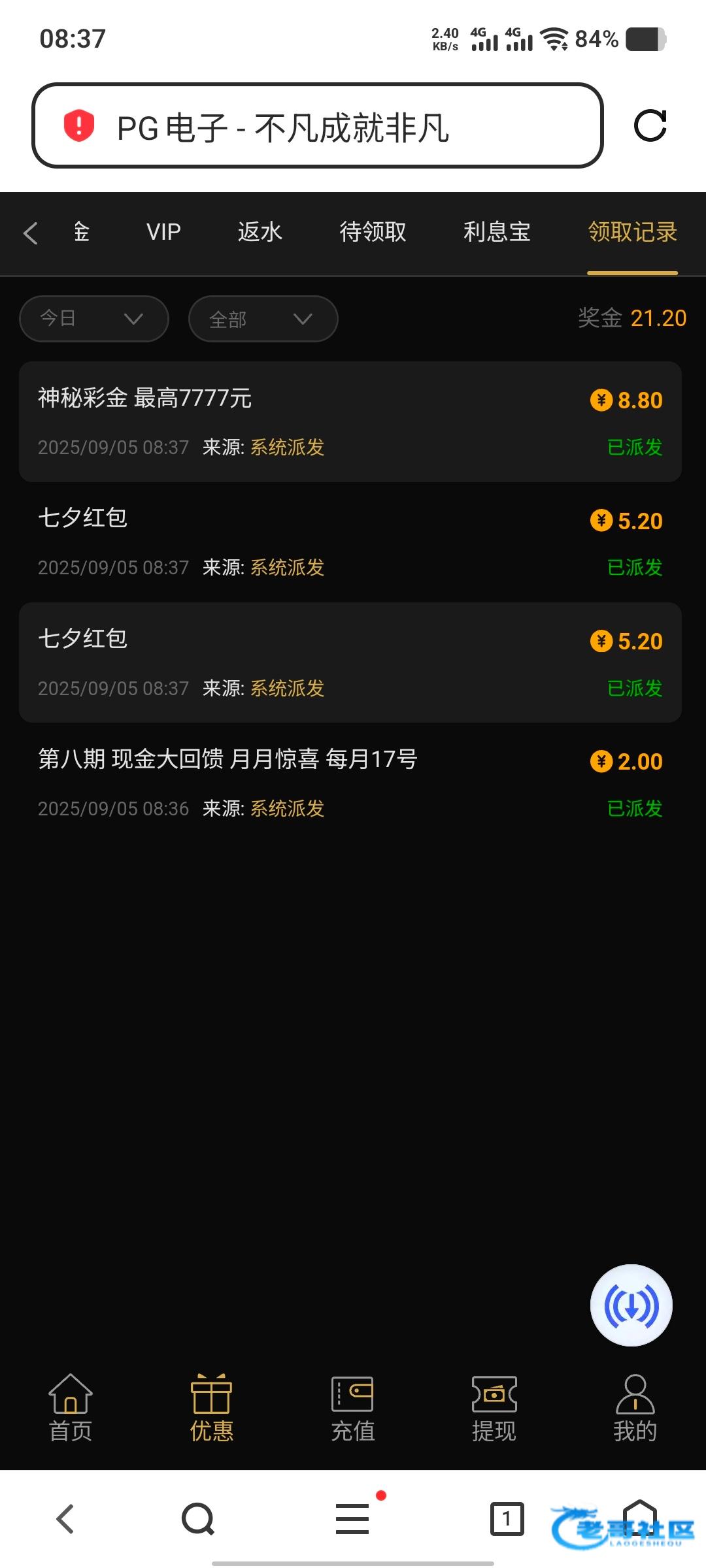Go back using the top-left arrow

(x=31, y=233)
